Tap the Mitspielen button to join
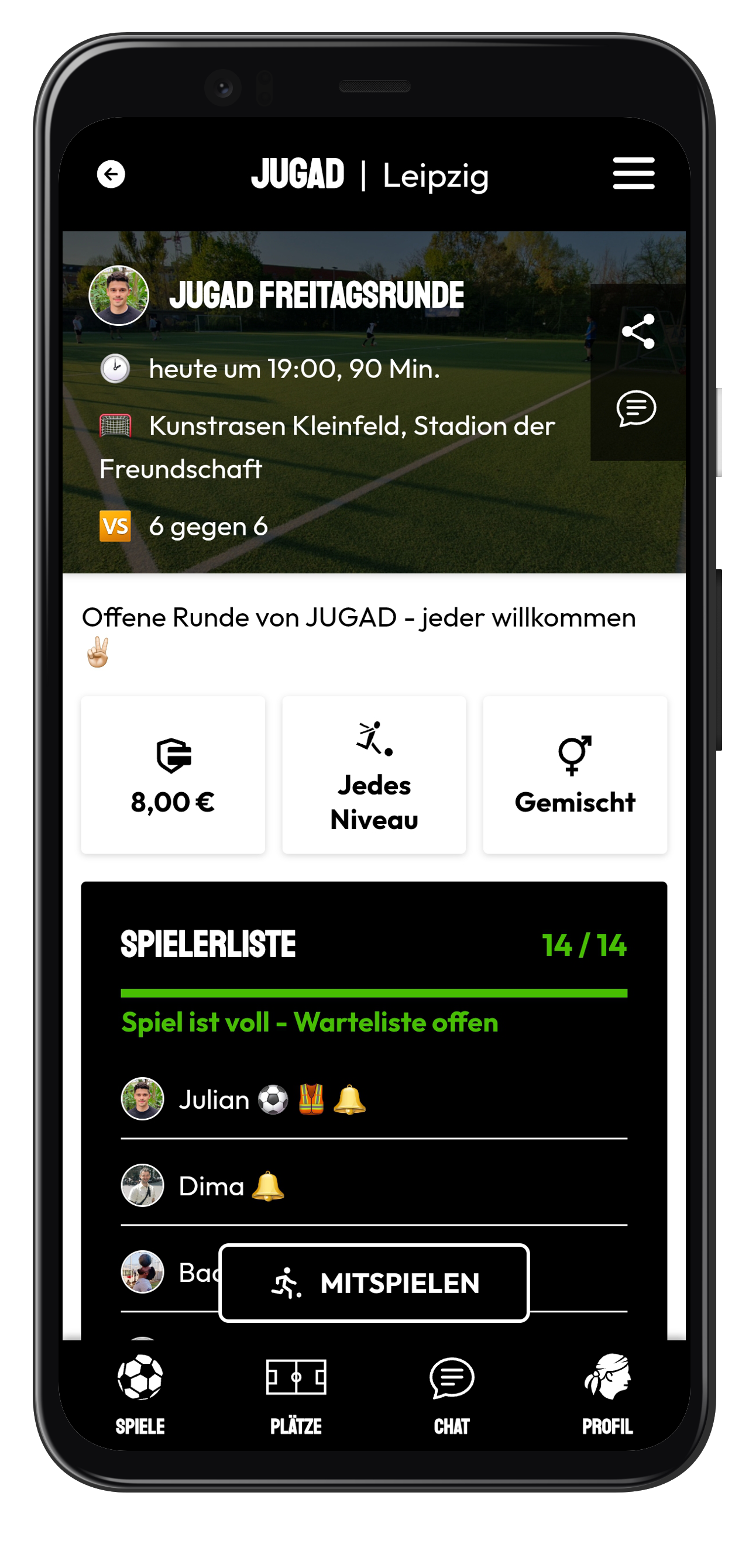Viewport: 749px width, 1568px height. click(374, 1282)
